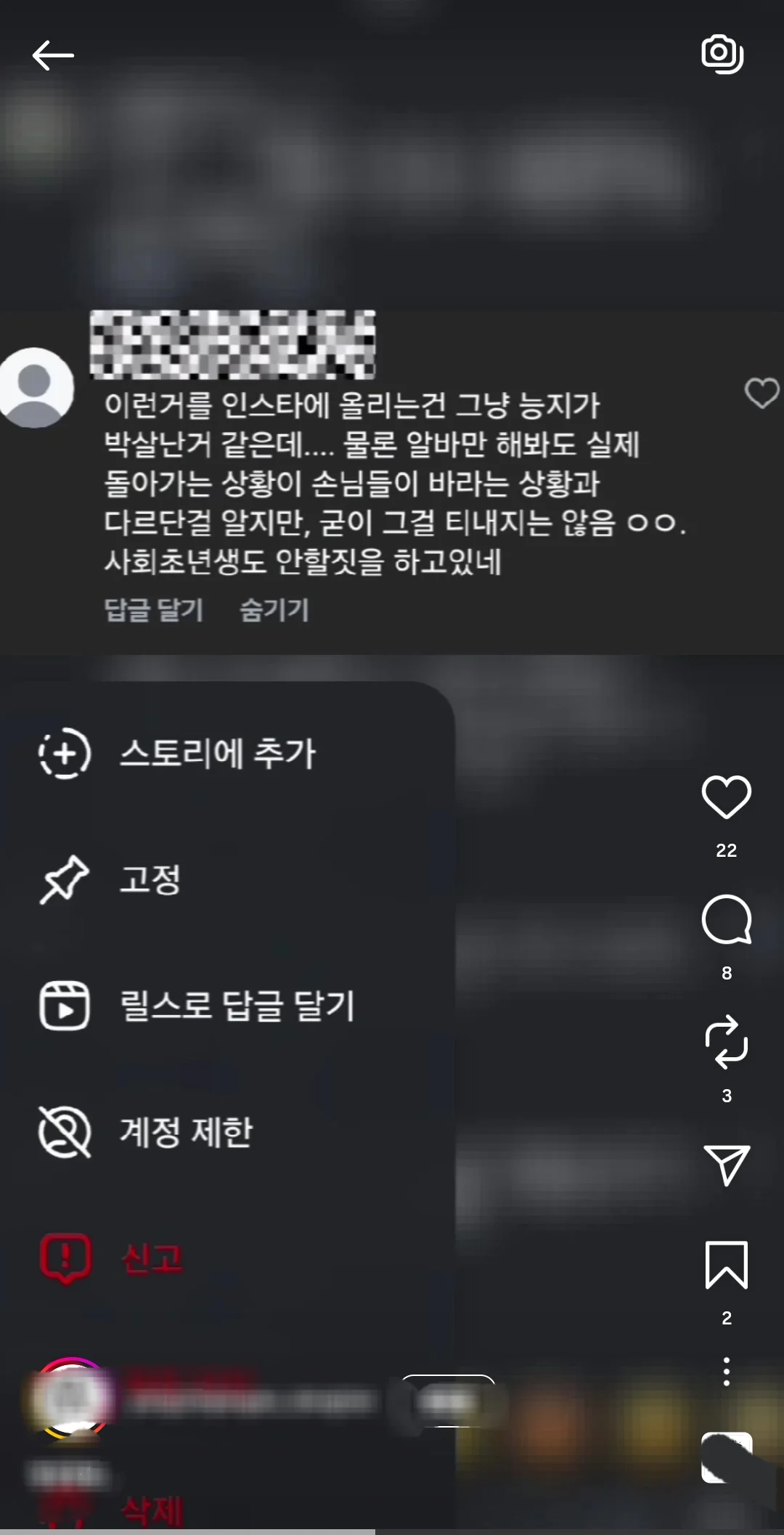Reply to the comment via 답글 달기
The height and width of the screenshot is (1535, 784).
coord(153,610)
